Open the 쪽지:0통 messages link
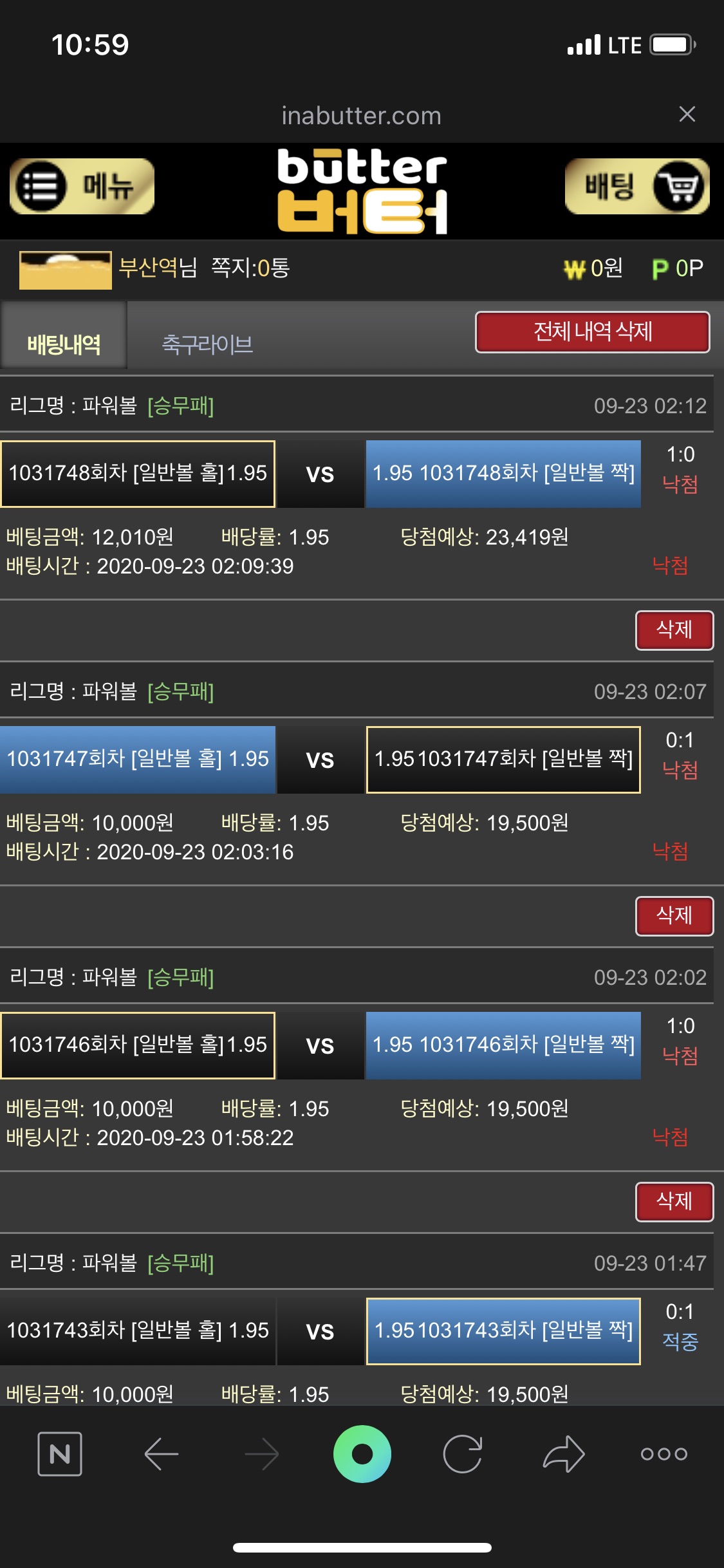Screen dimensions: 724x1568 (250, 268)
